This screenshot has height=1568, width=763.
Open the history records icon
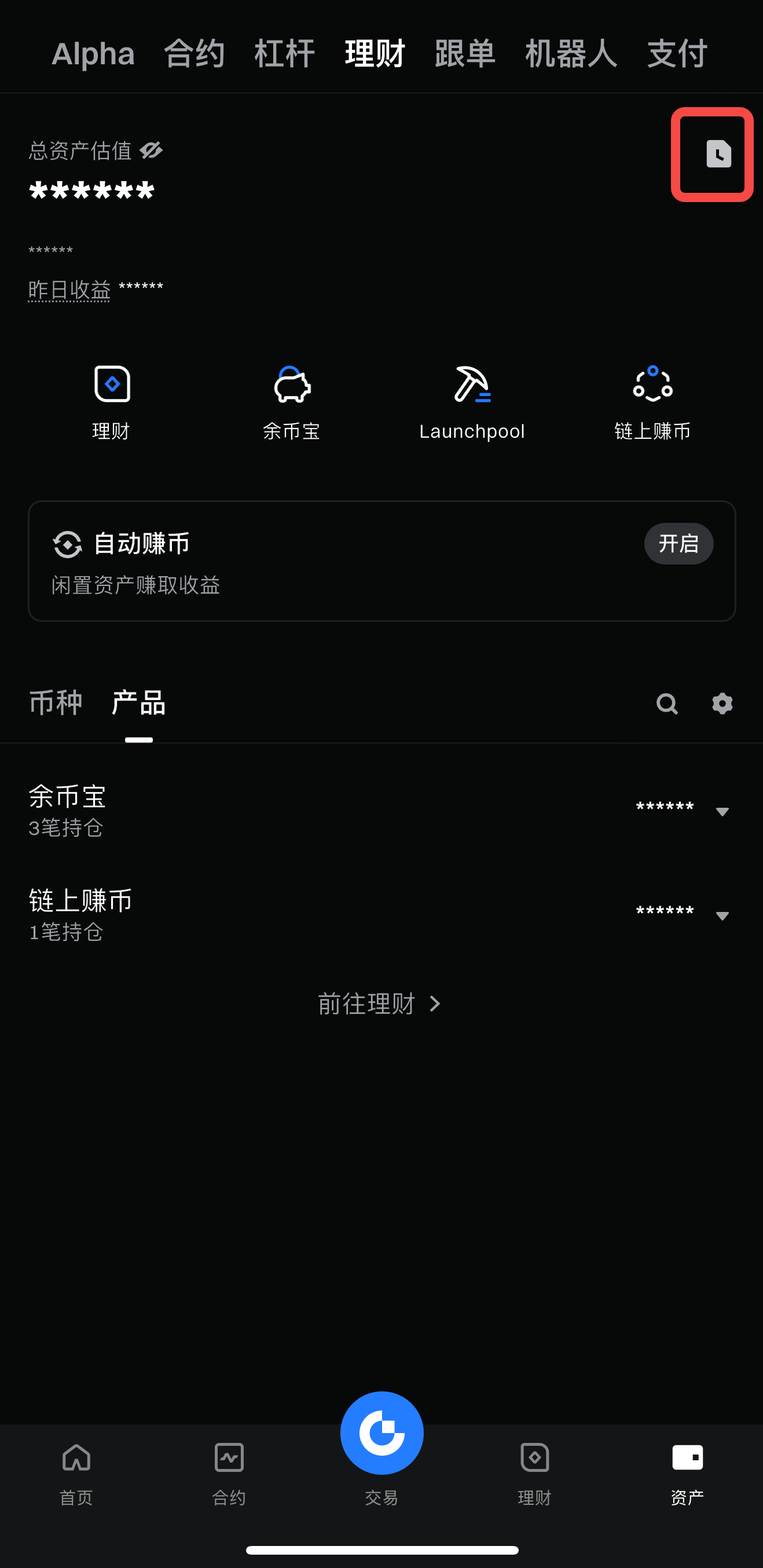click(718, 154)
